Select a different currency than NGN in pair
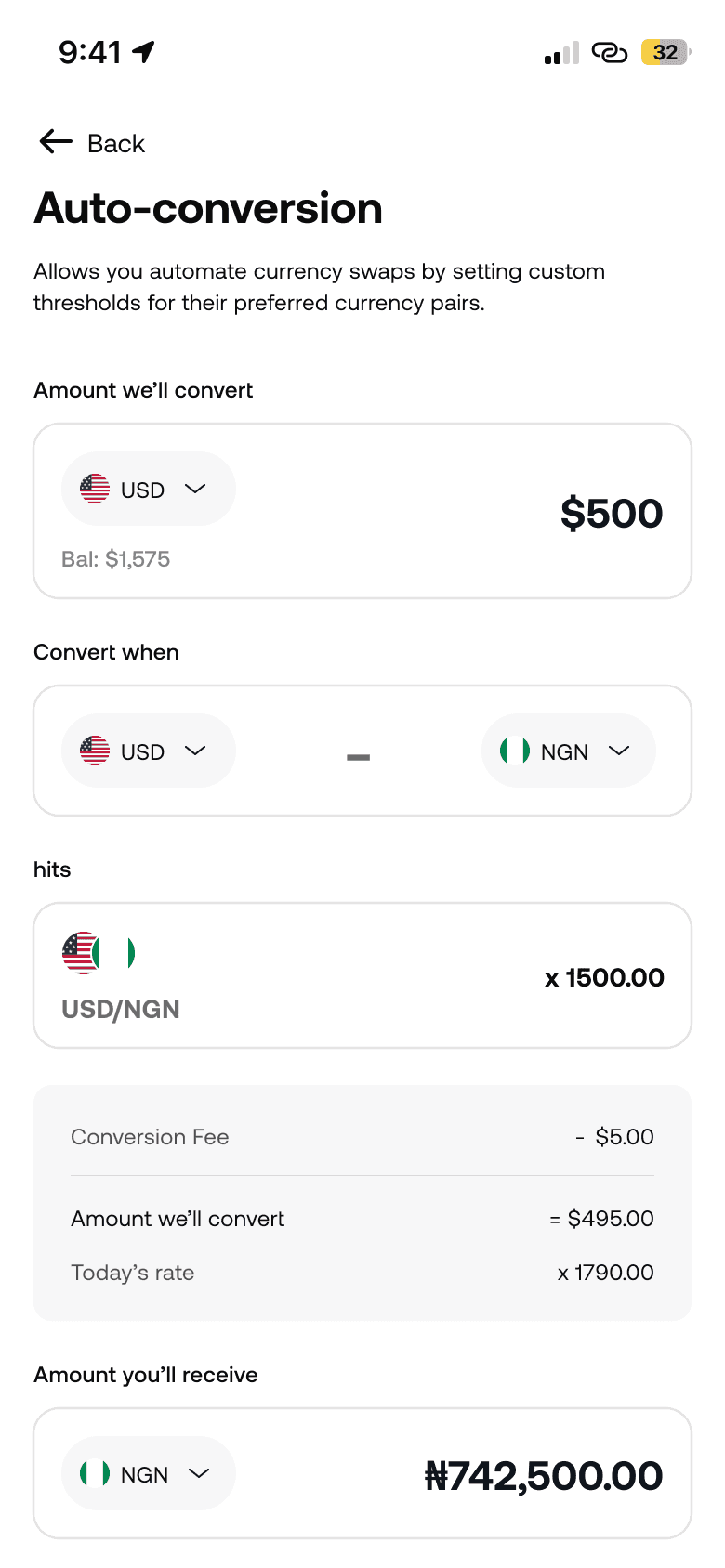725x1568 pixels. point(568,751)
